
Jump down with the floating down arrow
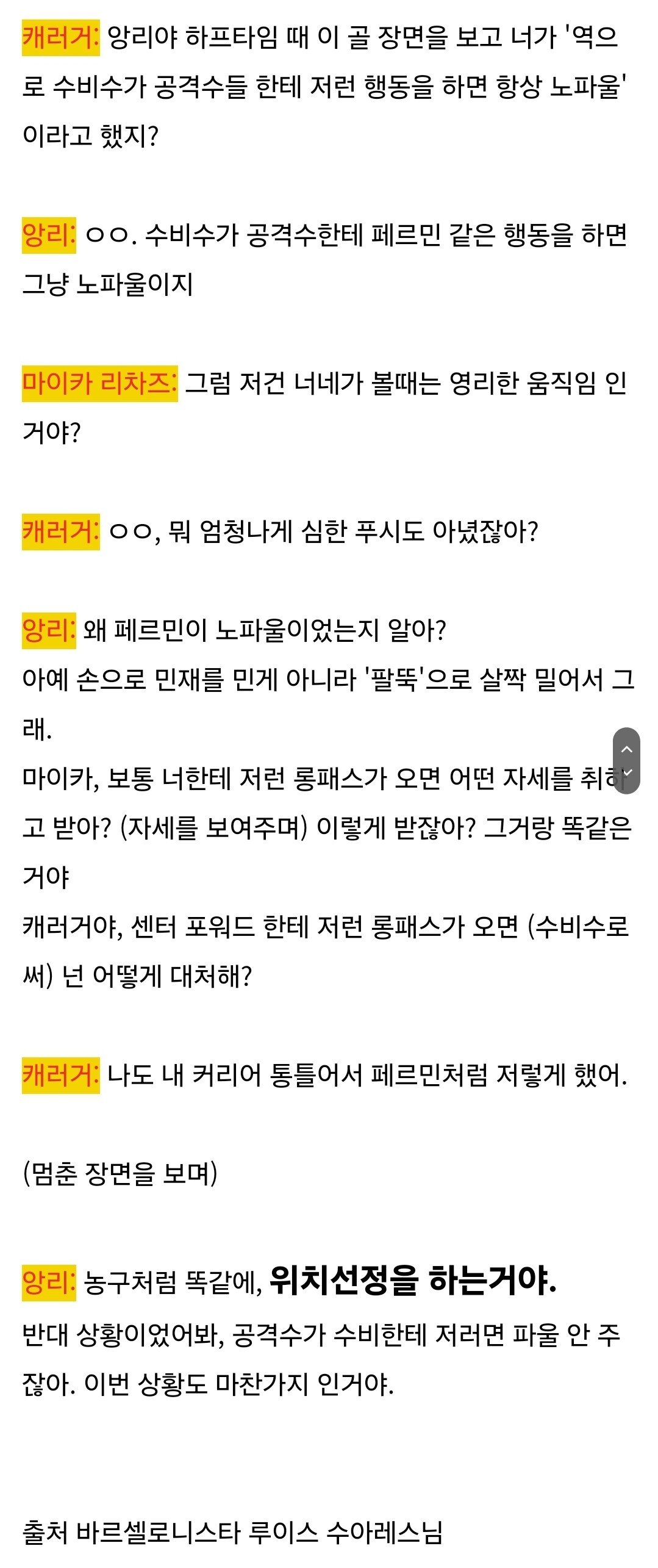point(626,773)
